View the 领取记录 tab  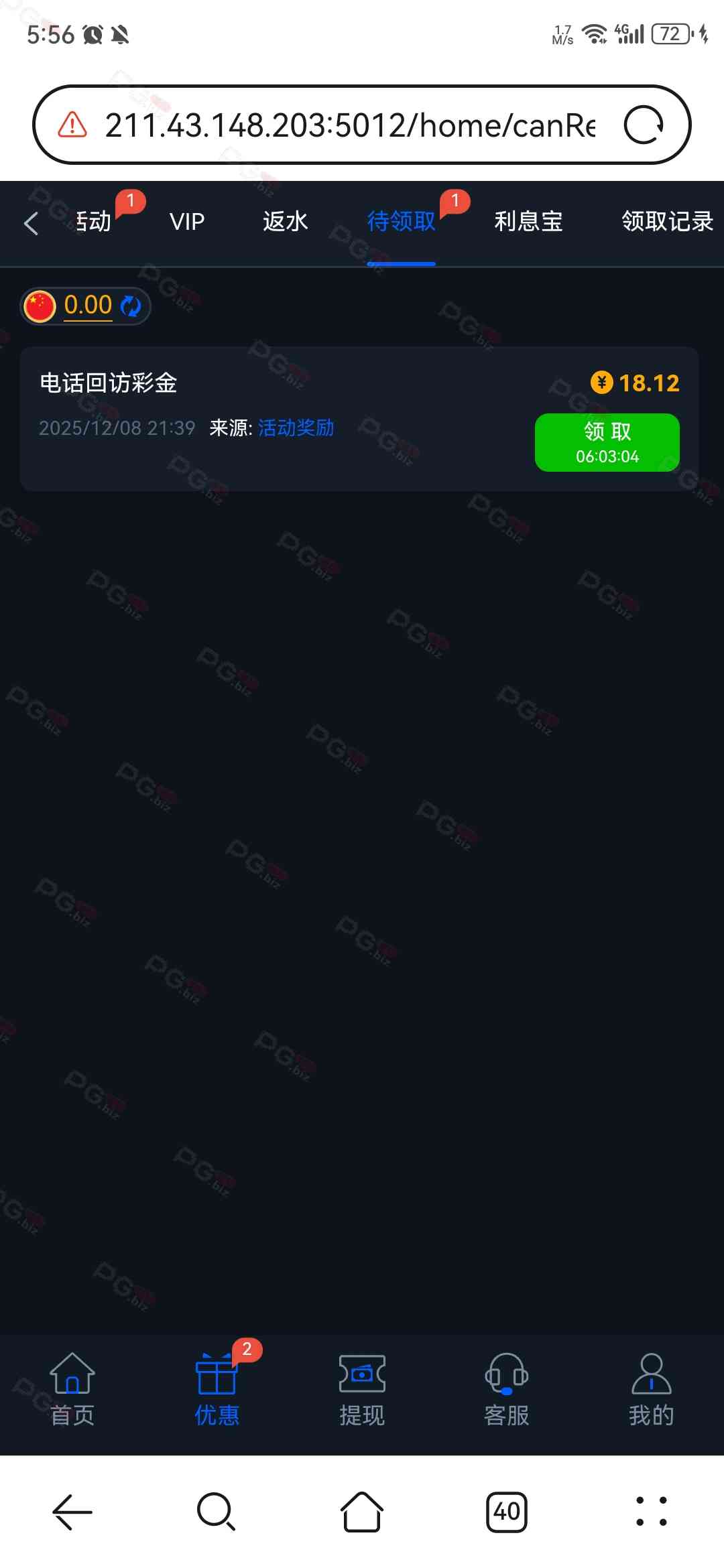tap(666, 222)
